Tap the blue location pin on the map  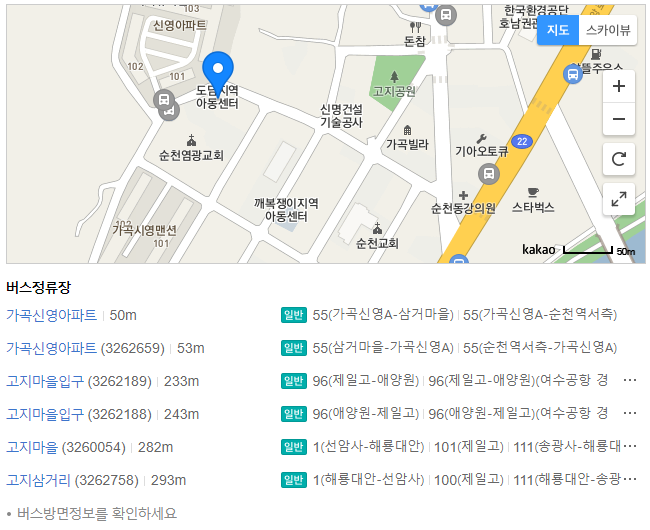point(218,70)
